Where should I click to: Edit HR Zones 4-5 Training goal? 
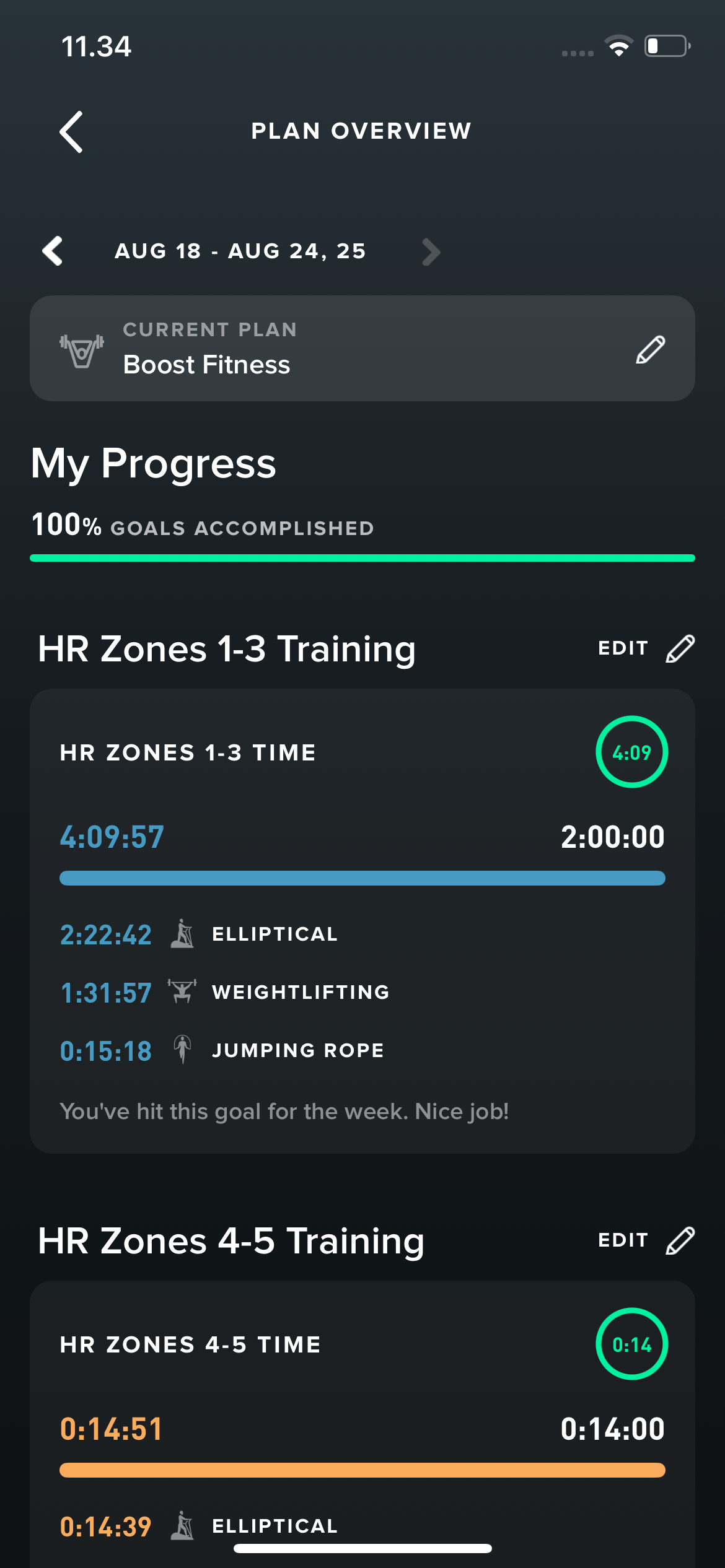click(x=646, y=1240)
